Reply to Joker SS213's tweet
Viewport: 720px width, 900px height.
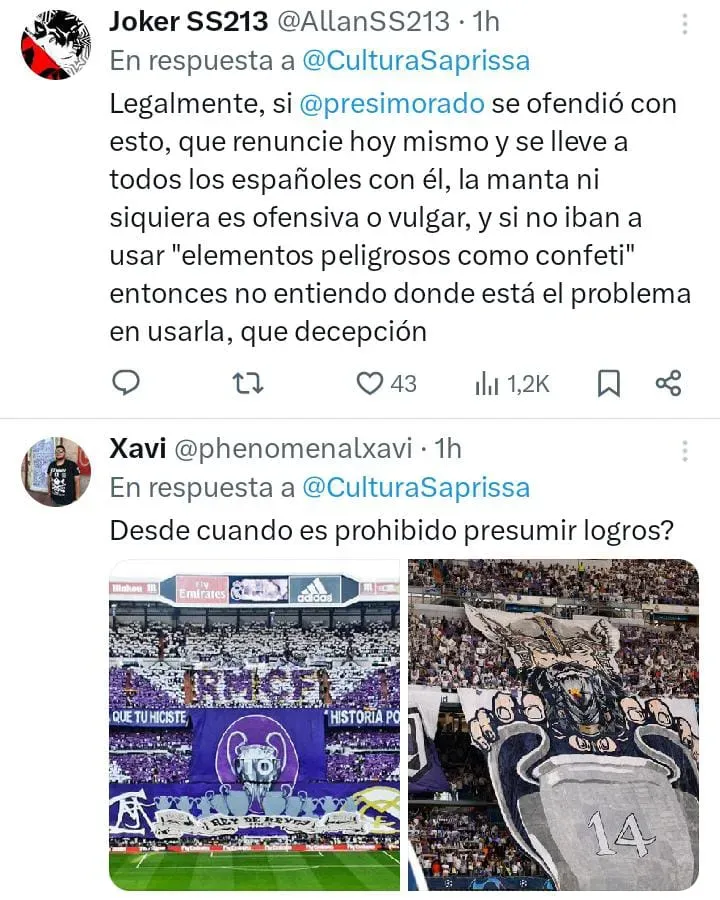[125, 383]
